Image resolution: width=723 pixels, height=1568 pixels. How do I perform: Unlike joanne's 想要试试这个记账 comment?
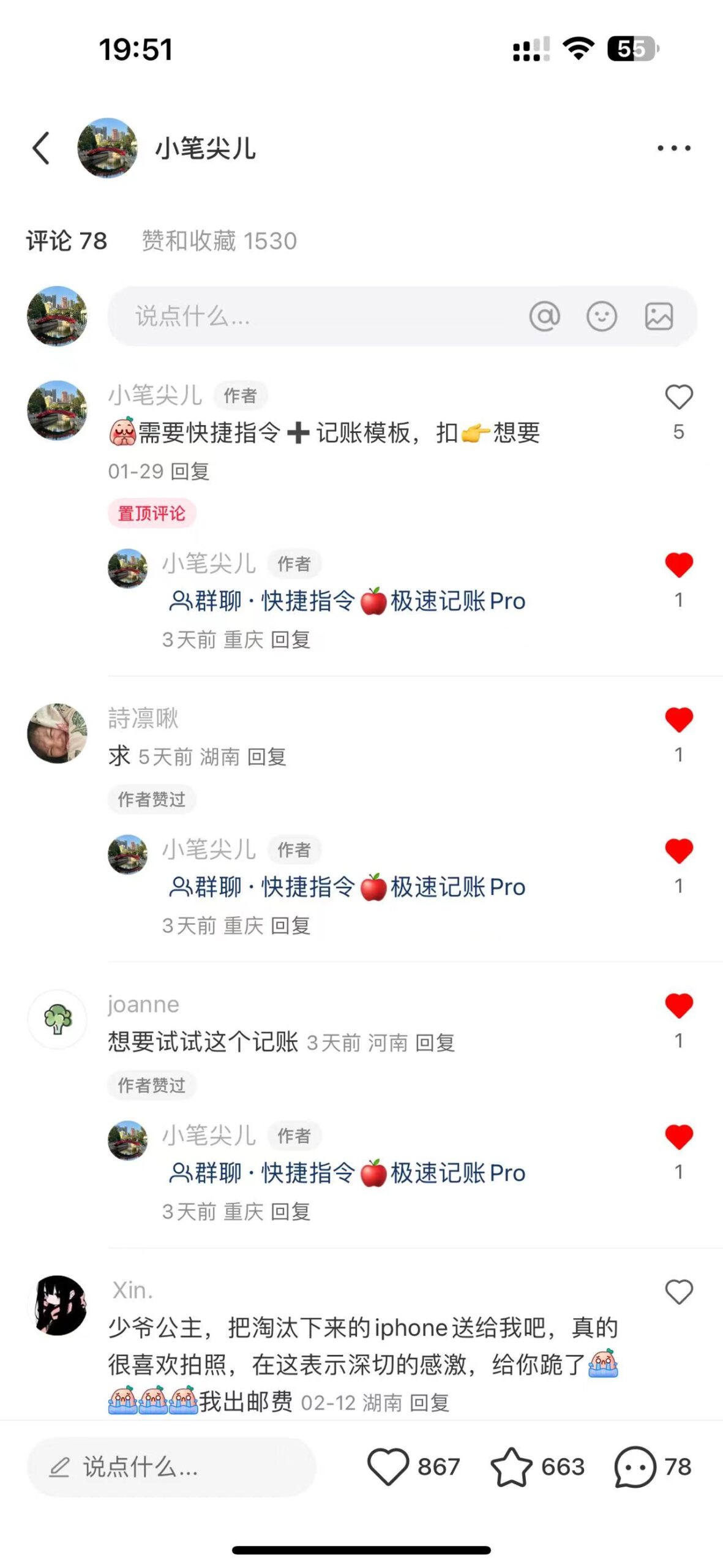[x=678, y=1006]
